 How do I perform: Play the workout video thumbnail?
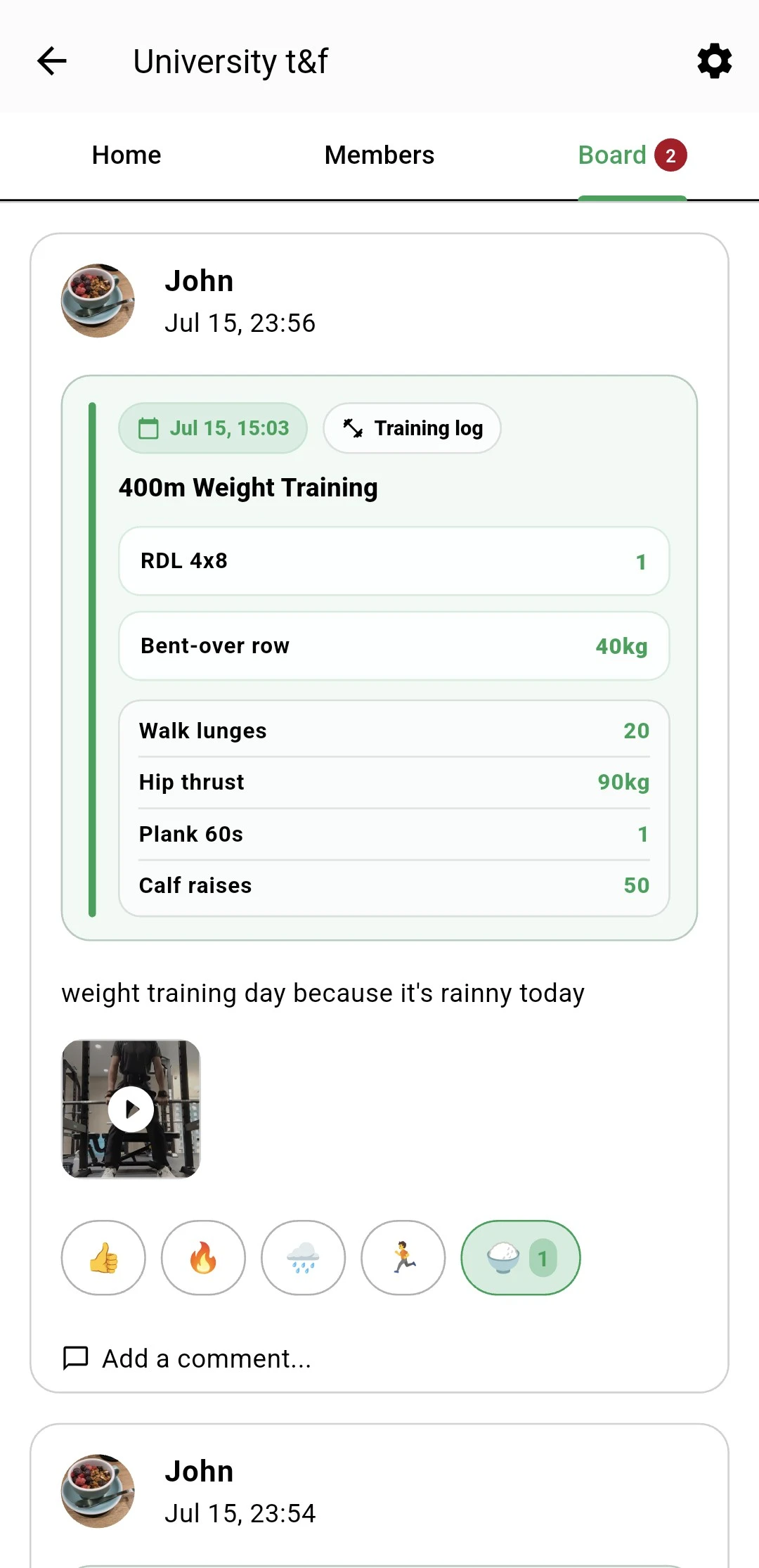pyautogui.click(x=131, y=1109)
